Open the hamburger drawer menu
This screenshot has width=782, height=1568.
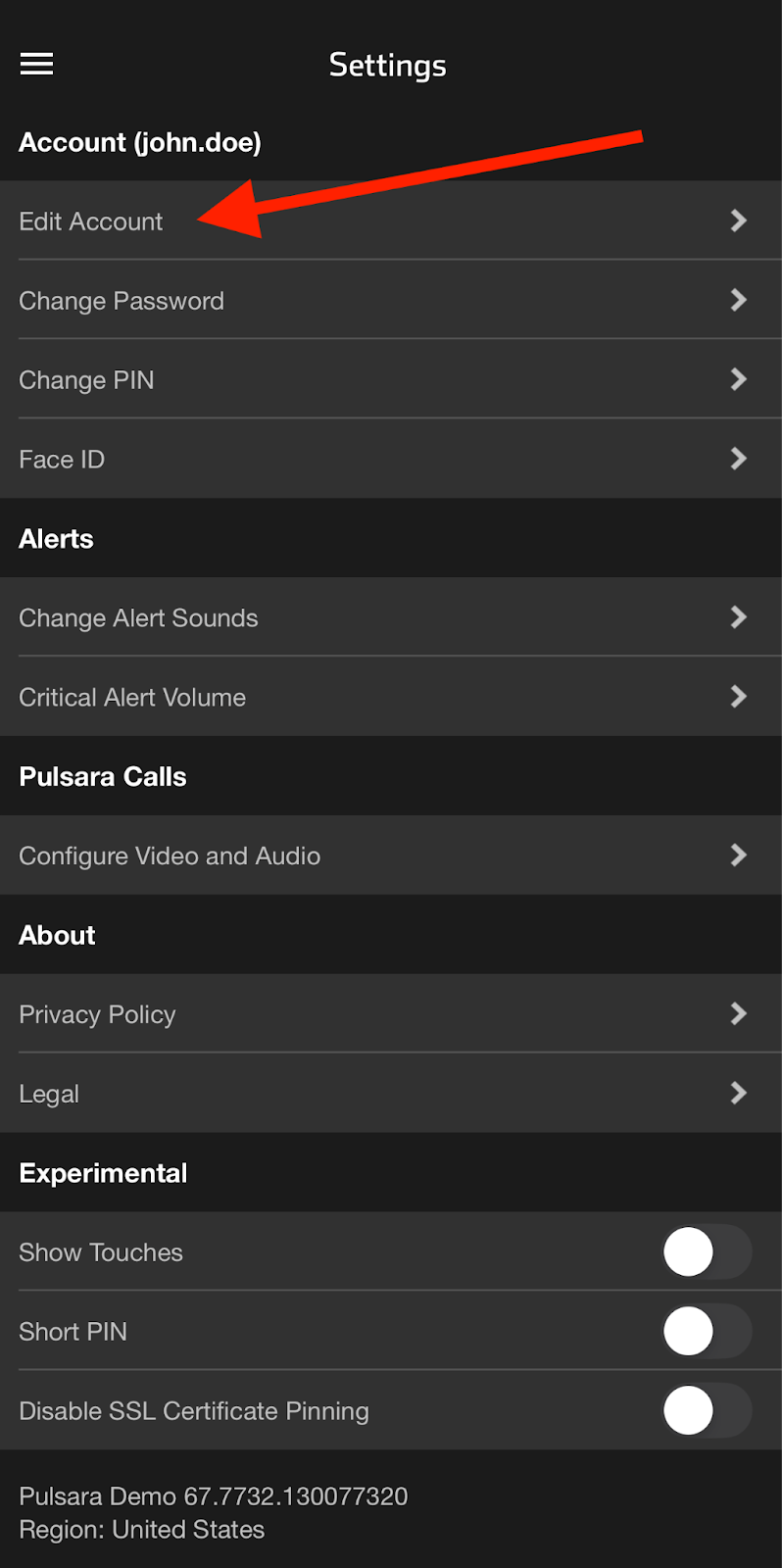[37, 65]
